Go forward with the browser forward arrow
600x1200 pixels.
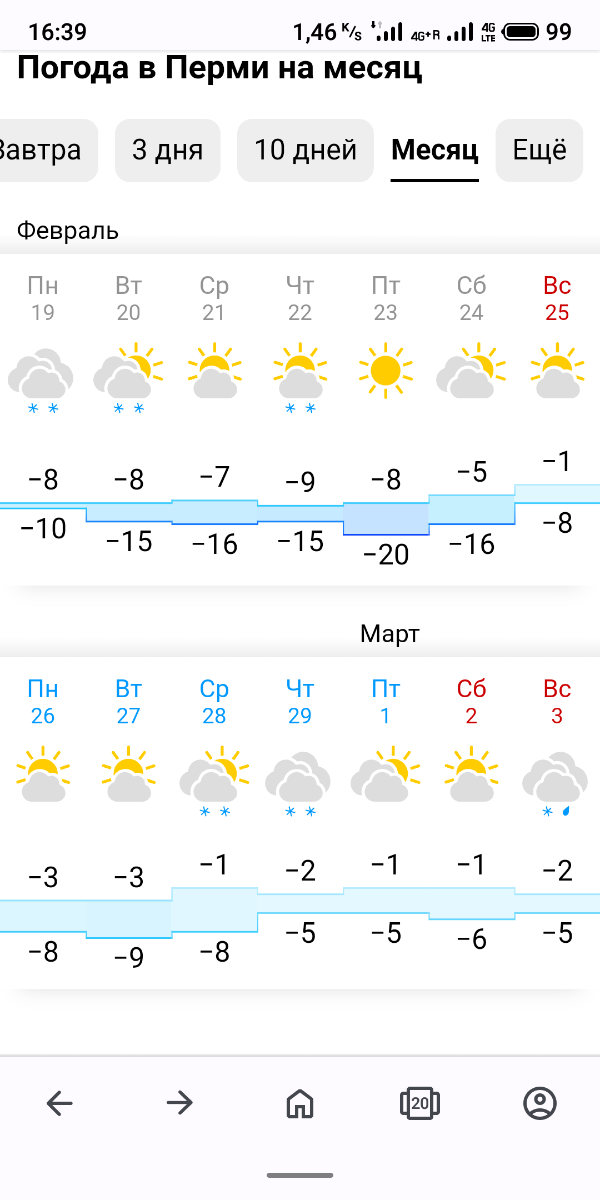point(180,1103)
